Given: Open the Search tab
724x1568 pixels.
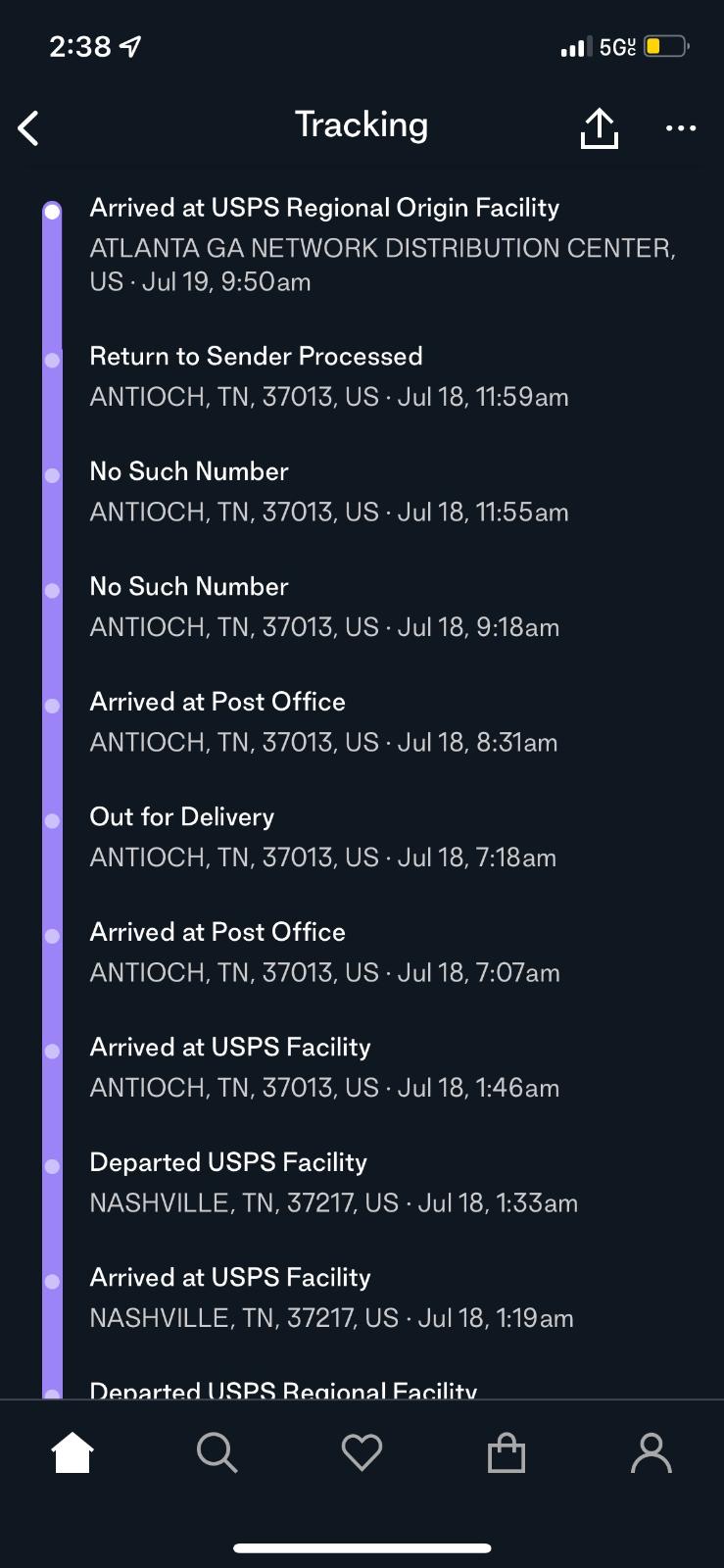Looking at the screenshot, I should (217, 1452).
